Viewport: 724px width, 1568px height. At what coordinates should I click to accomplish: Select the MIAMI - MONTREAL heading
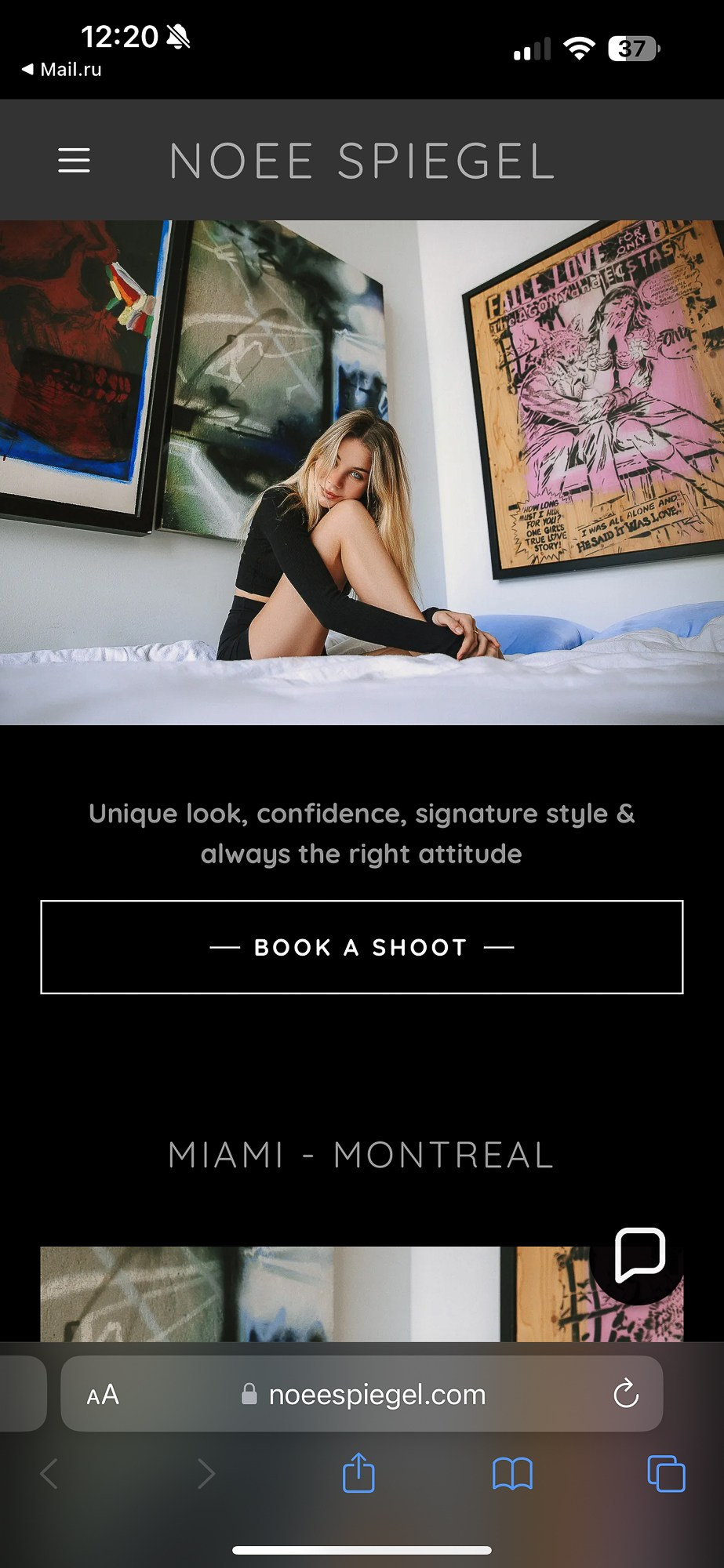click(361, 1154)
